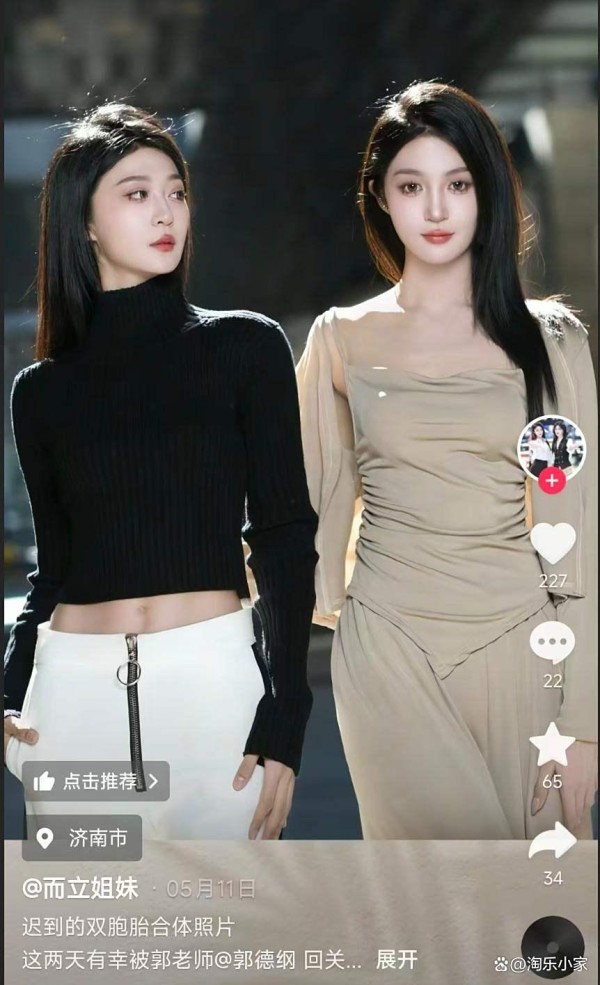Share this video using the arrow icon
Viewport: 600px width, 985px height.
tap(552, 842)
